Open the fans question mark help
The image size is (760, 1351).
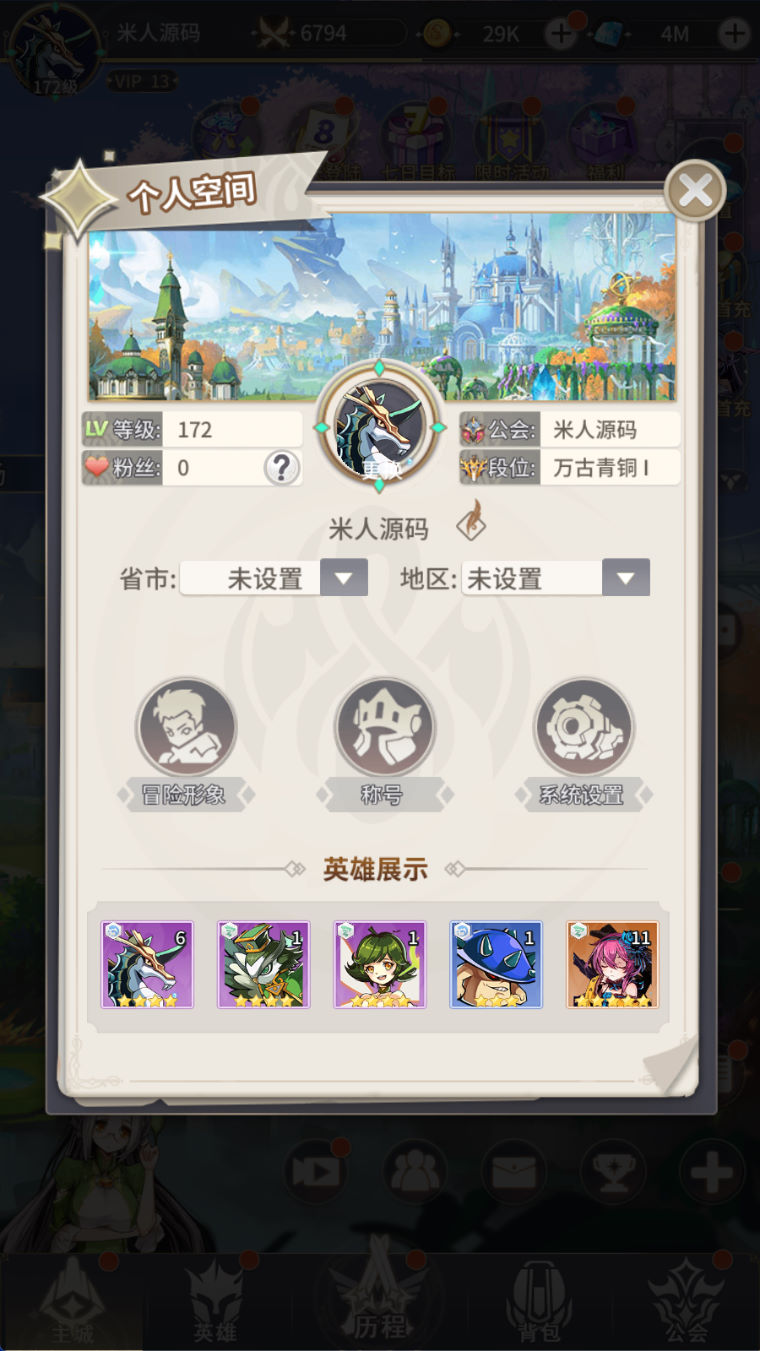coord(282,467)
